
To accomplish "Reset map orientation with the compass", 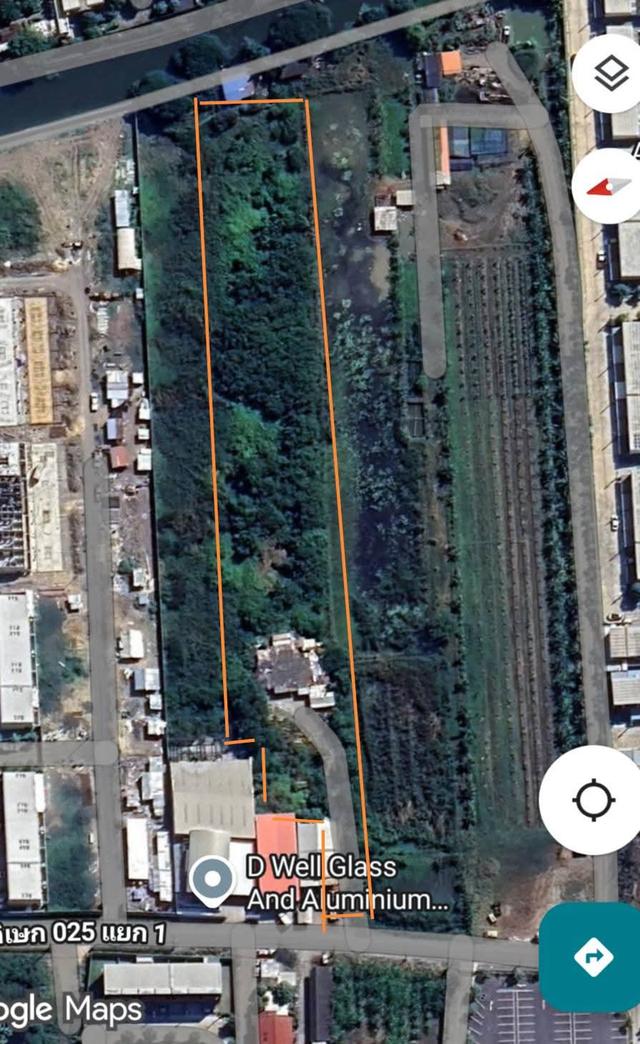I will click(x=610, y=187).
